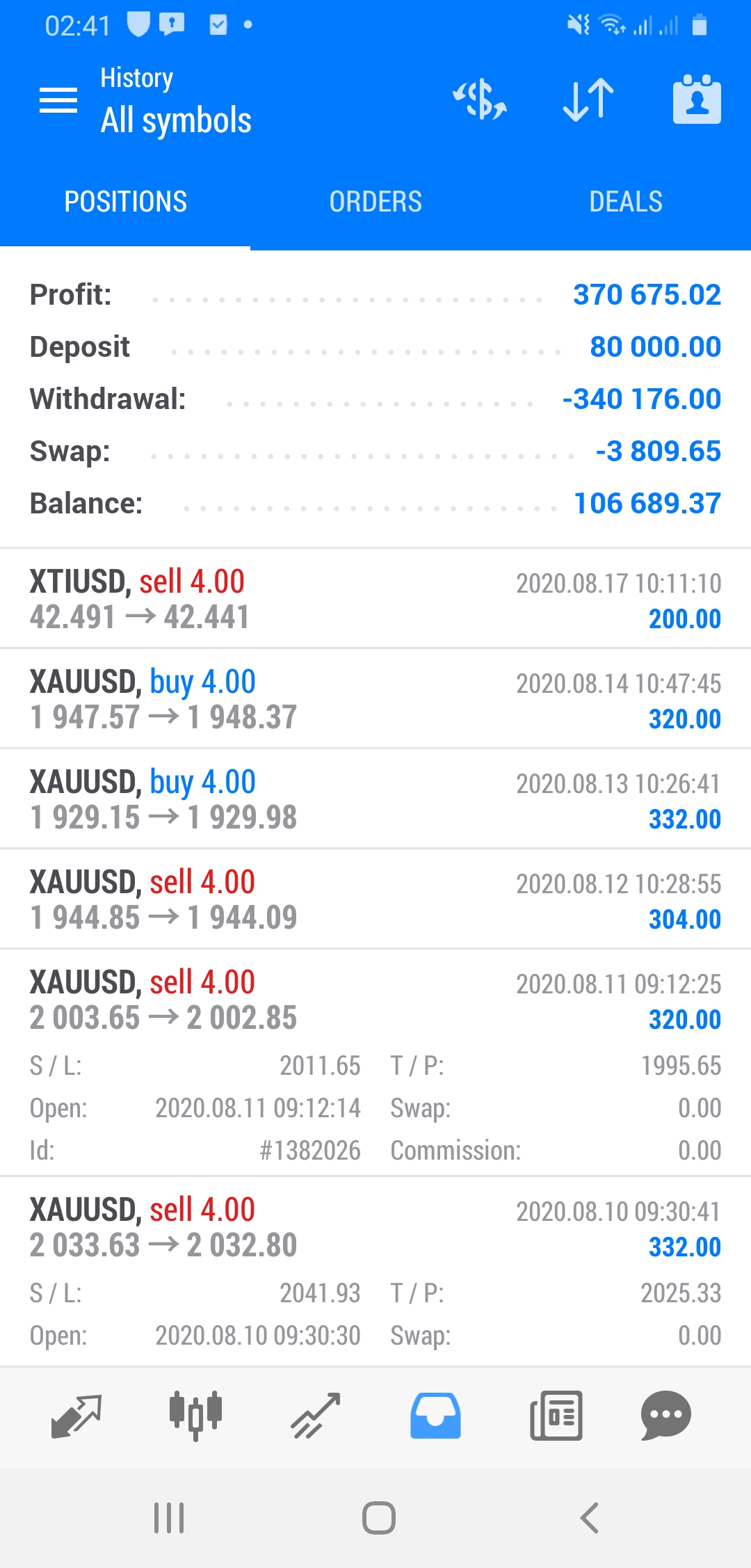Open the Quotes arrows tab
Viewport: 751px width, 1568px height.
(76, 1416)
